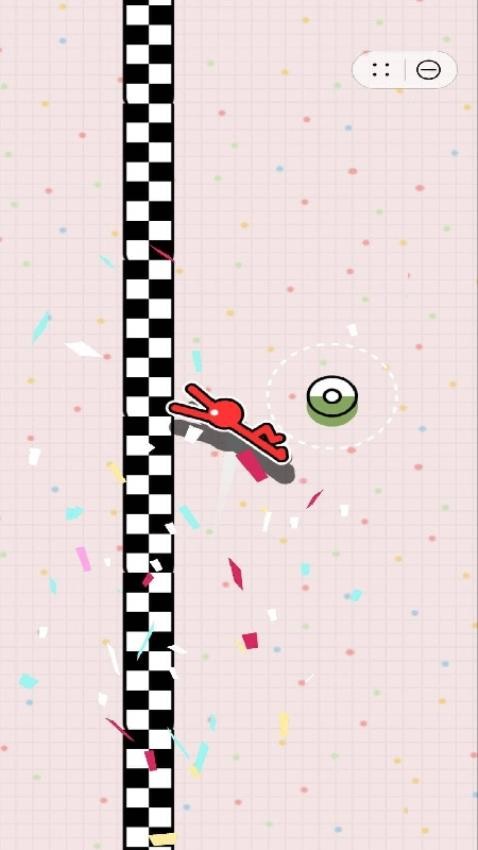
Task: Tap the green grapple peg
Action: pos(332,401)
